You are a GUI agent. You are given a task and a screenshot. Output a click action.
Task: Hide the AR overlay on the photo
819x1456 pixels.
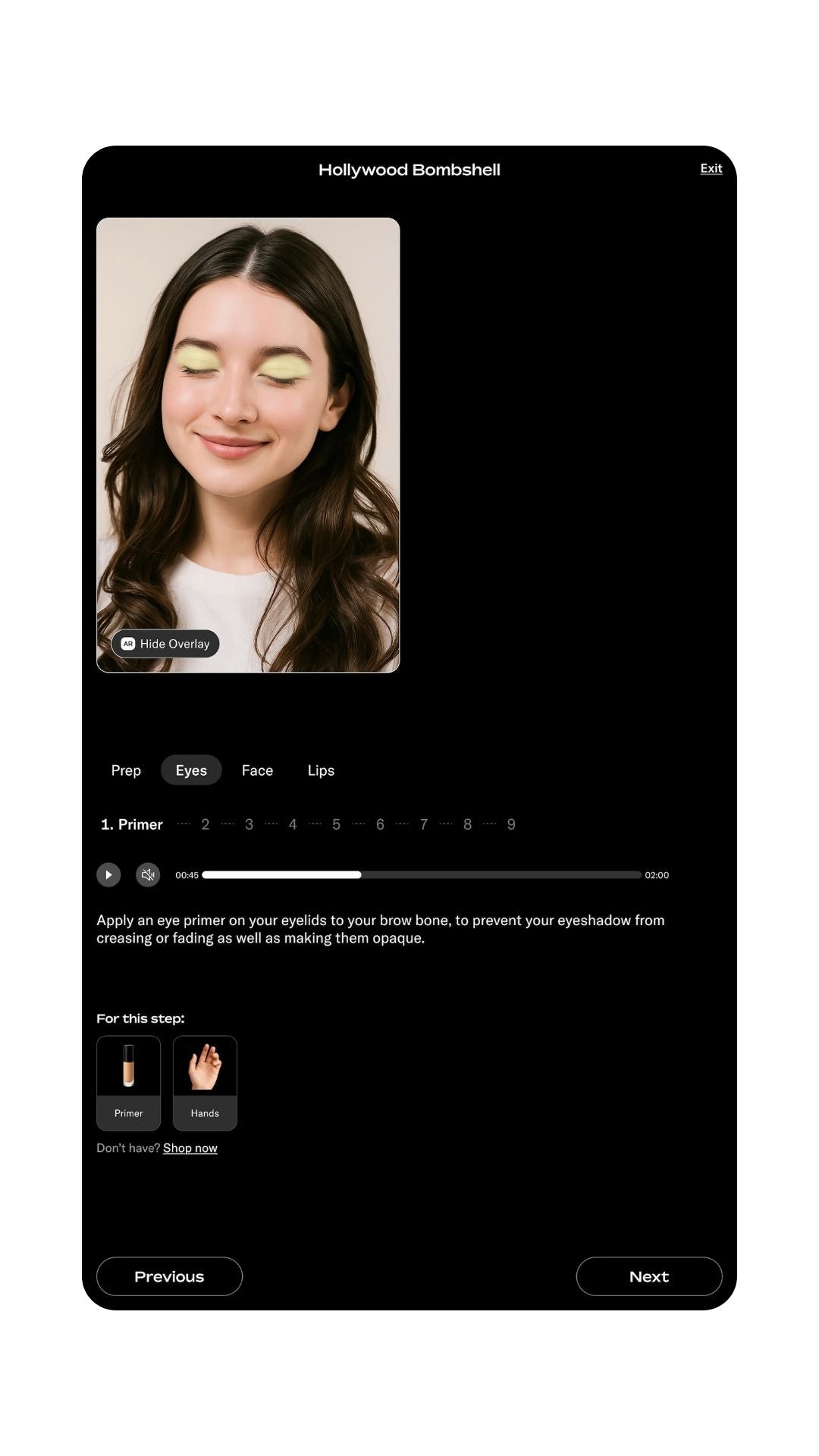coord(165,644)
